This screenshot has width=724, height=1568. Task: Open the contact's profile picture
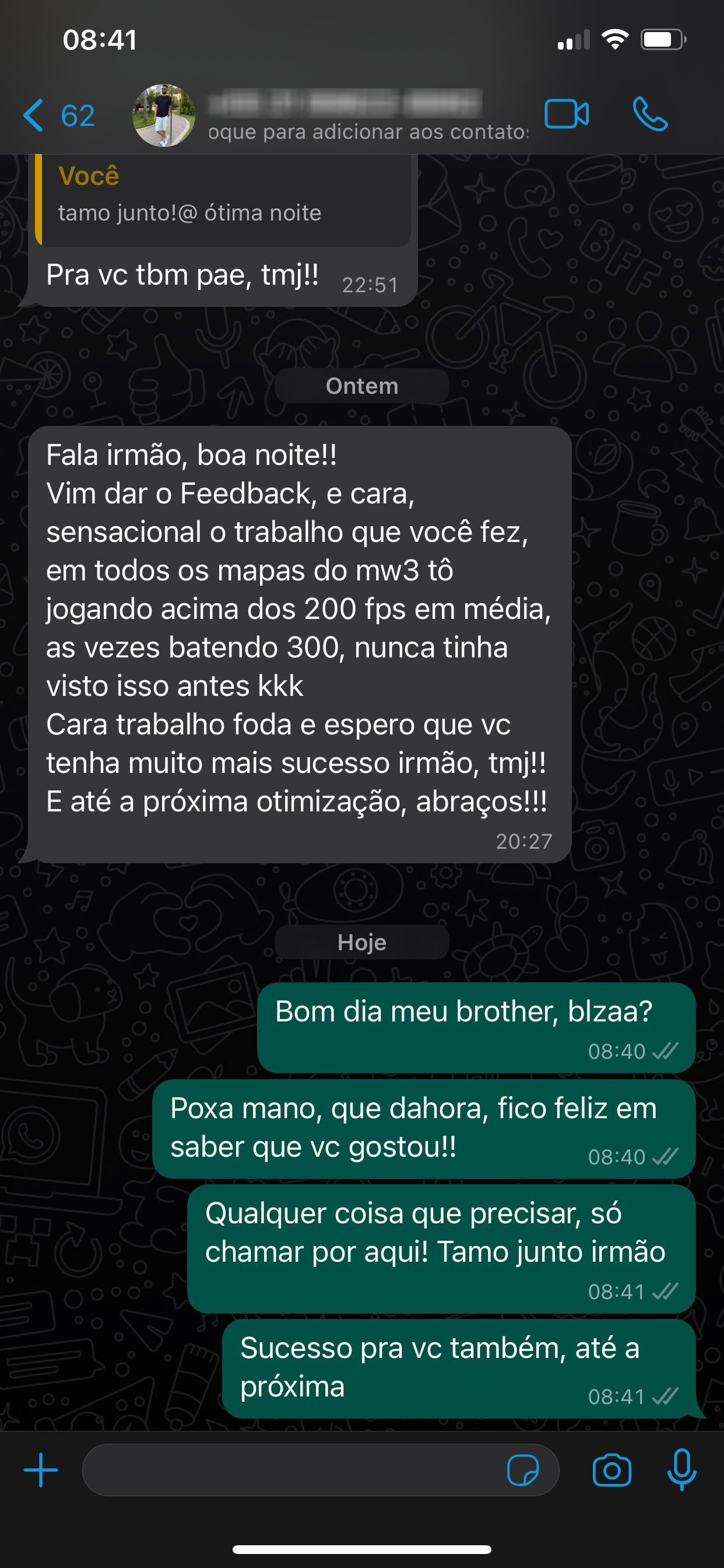click(164, 114)
